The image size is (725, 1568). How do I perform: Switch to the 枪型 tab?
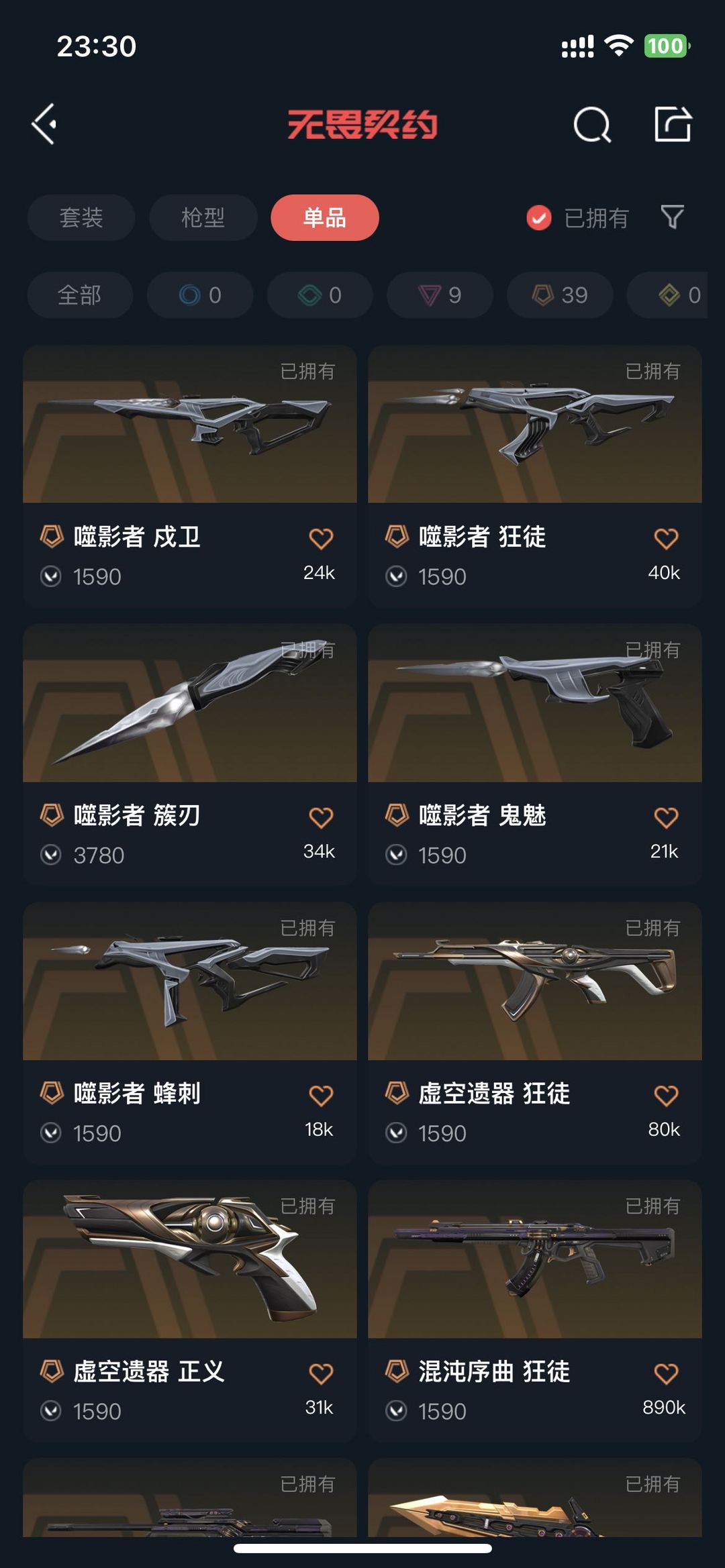coord(203,217)
